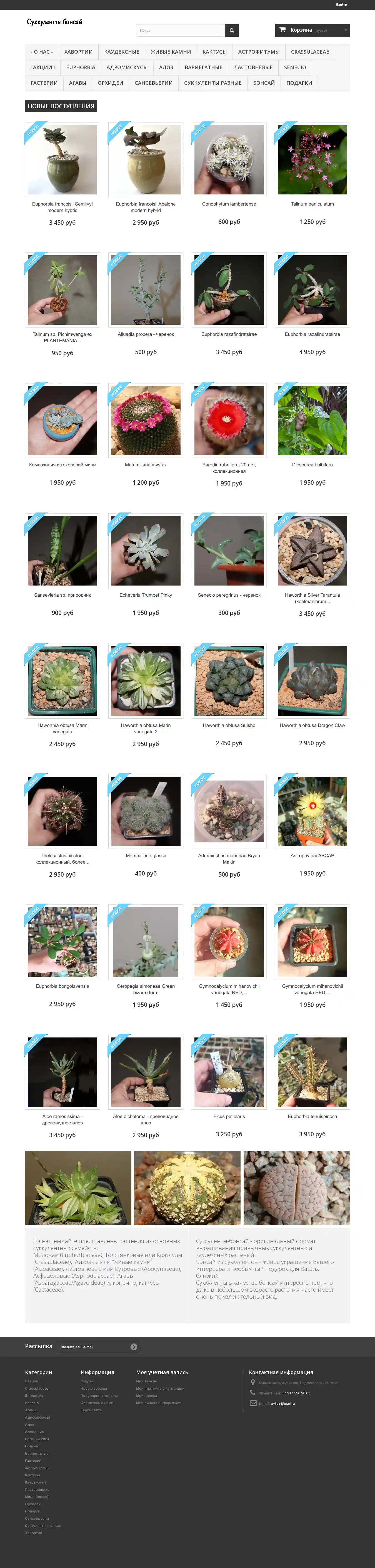Image resolution: width=375 pixels, height=1568 pixels.
Task: Open the Echeveria Trumpet Pinky product
Action: 146,595
